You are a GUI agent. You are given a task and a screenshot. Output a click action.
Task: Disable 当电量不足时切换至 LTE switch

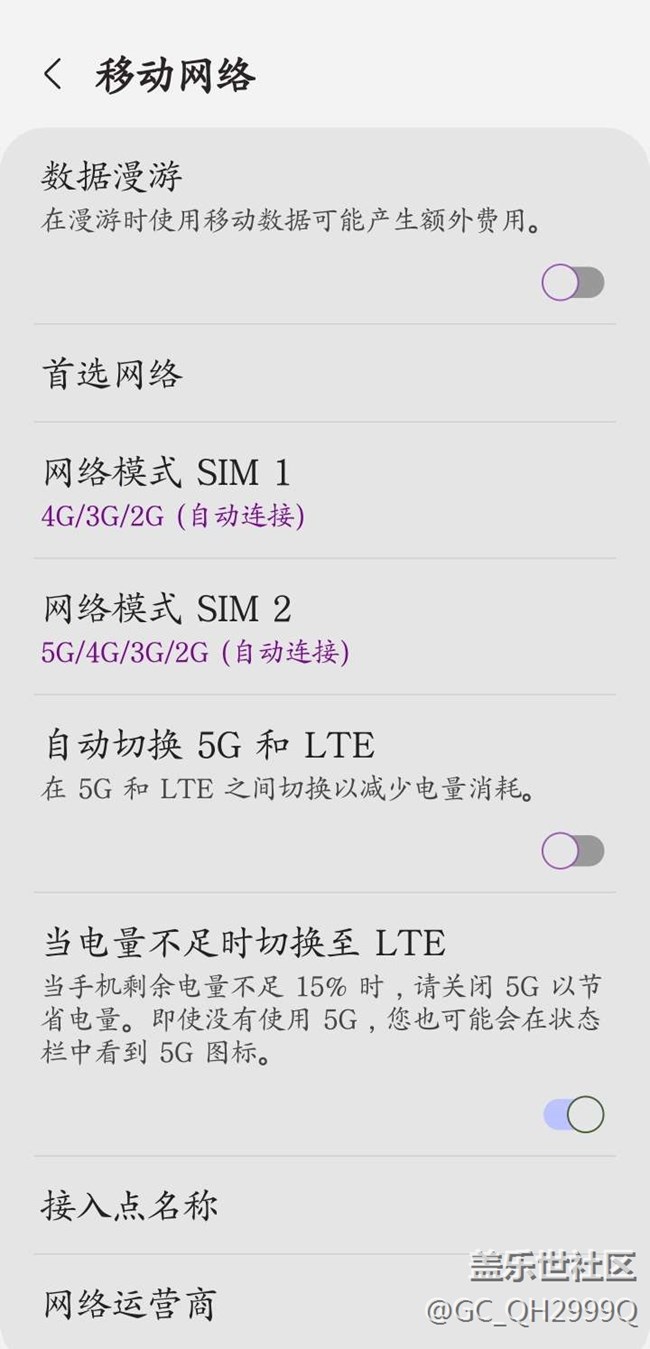click(573, 1114)
